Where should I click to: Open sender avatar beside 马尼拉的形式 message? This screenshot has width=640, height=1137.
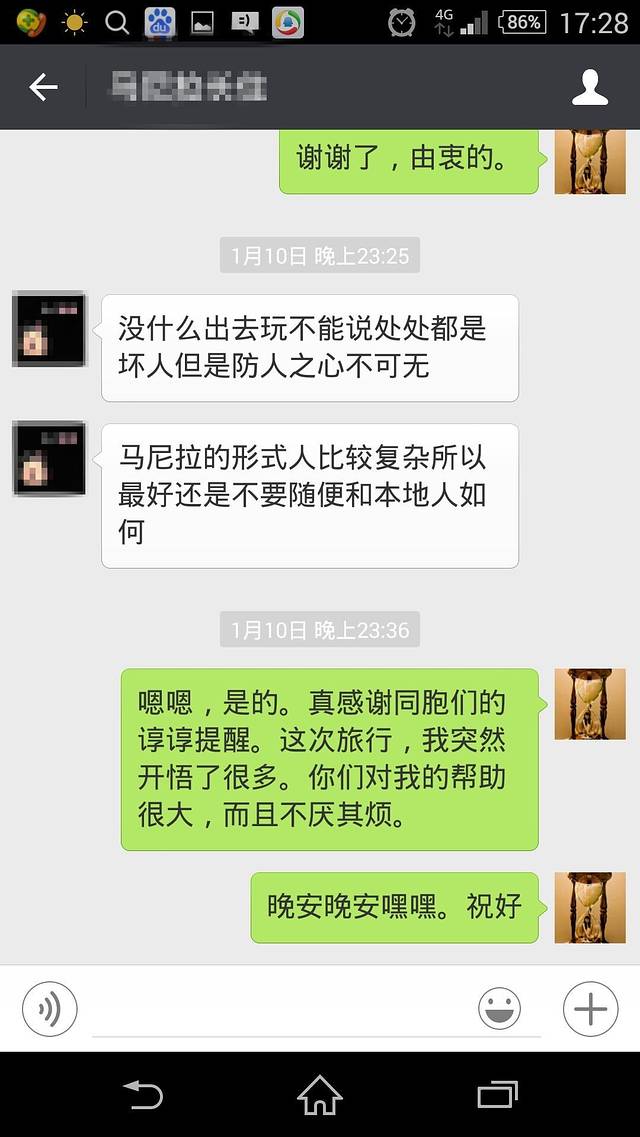click(49, 459)
